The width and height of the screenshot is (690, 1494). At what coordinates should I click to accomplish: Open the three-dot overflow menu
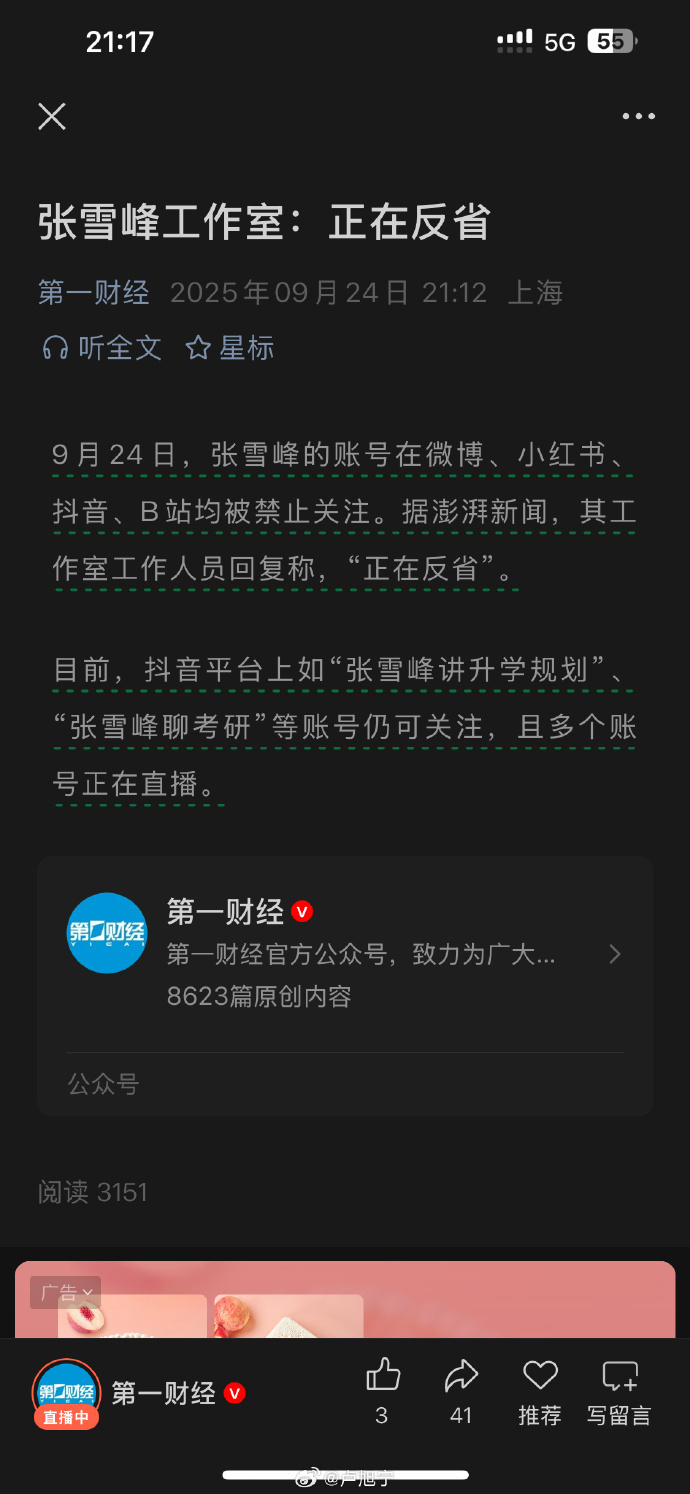tap(638, 117)
